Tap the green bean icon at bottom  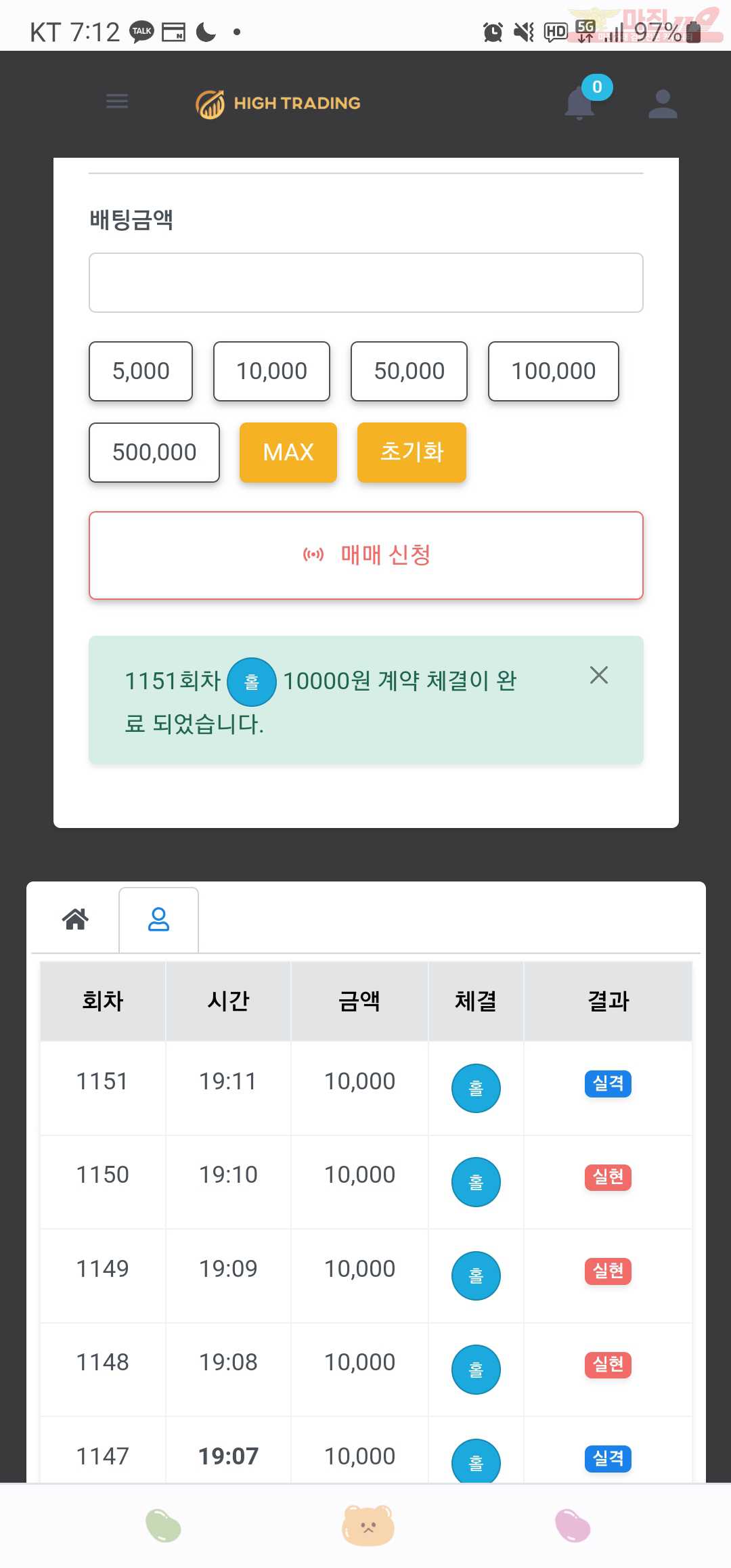(x=163, y=1525)
